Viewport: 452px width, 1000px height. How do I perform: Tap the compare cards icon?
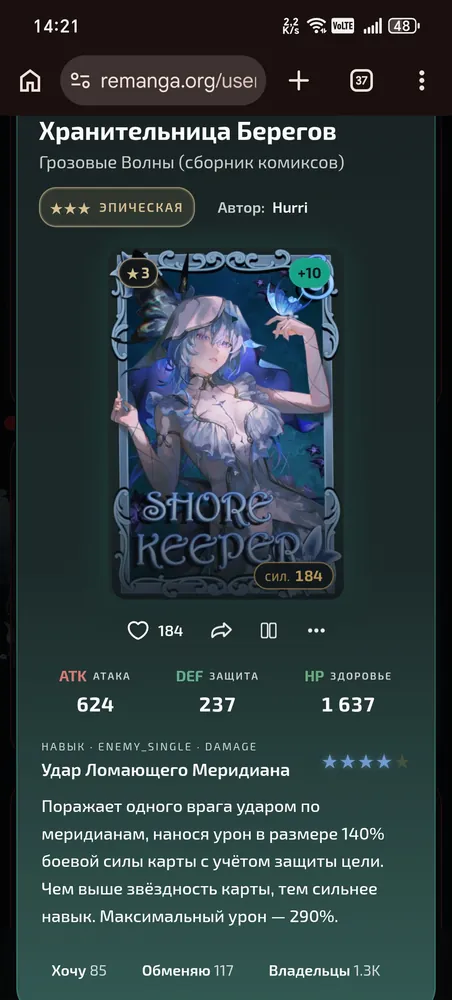269,631
